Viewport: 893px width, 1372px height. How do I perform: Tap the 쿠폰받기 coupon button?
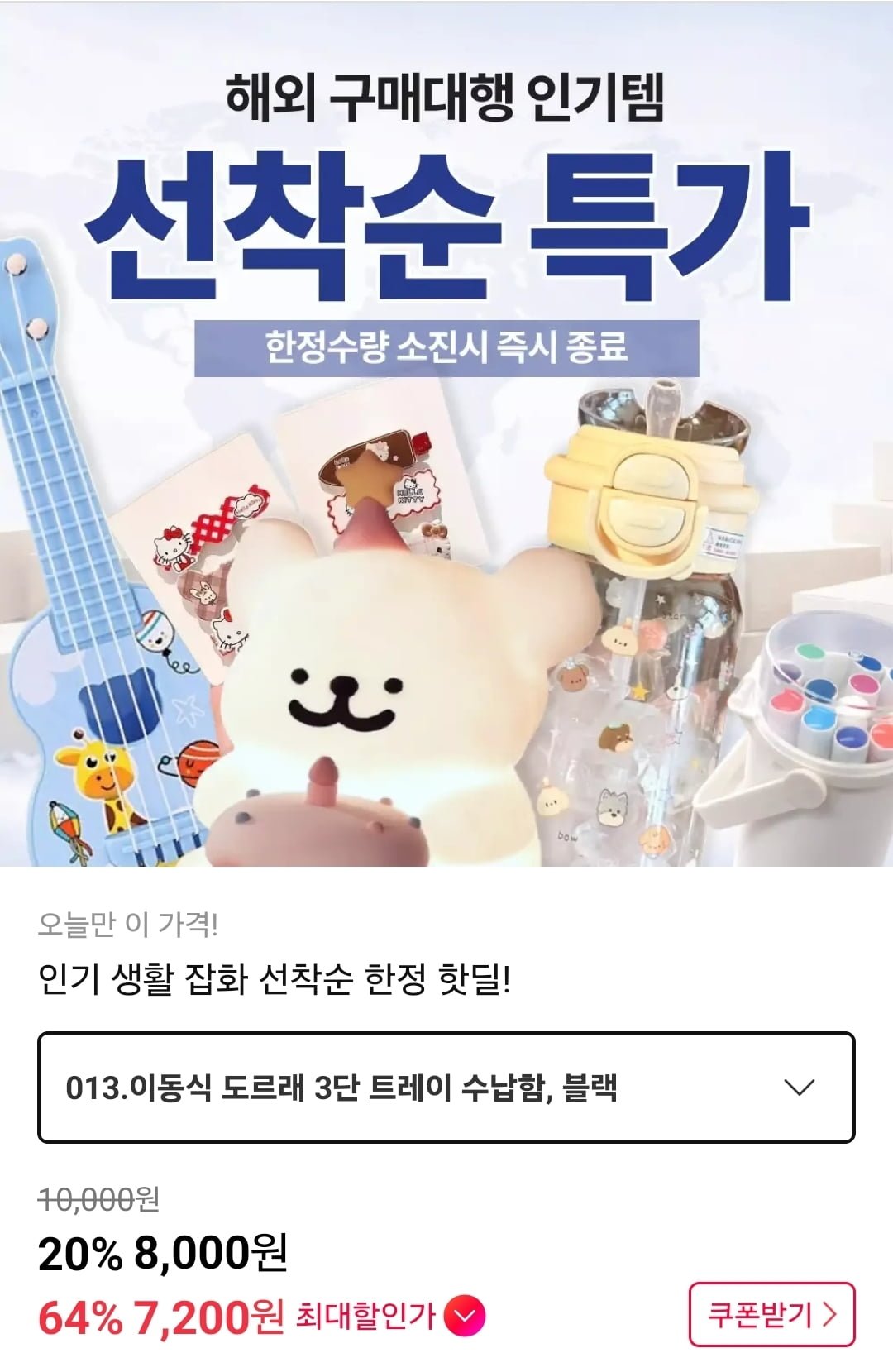(771, 1314)
